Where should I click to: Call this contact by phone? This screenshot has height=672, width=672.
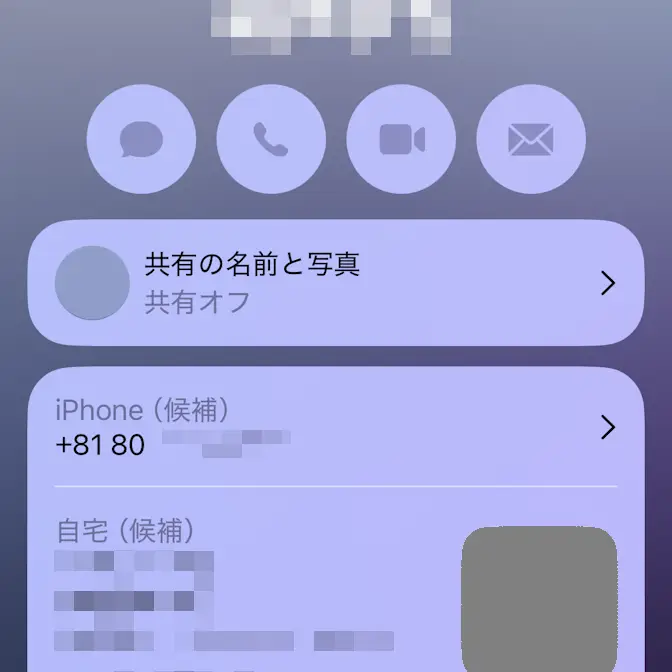pyautogui.click(x=271, y=140)
